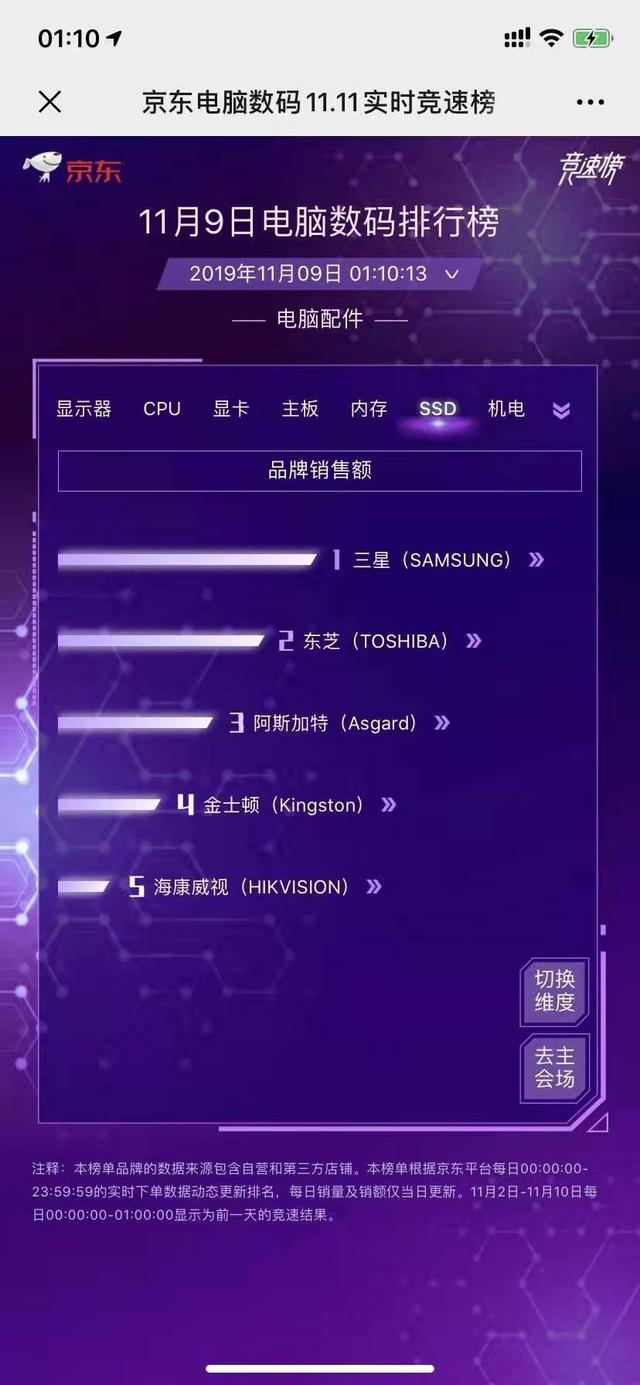Close the JD ranking page

(49, 102)
